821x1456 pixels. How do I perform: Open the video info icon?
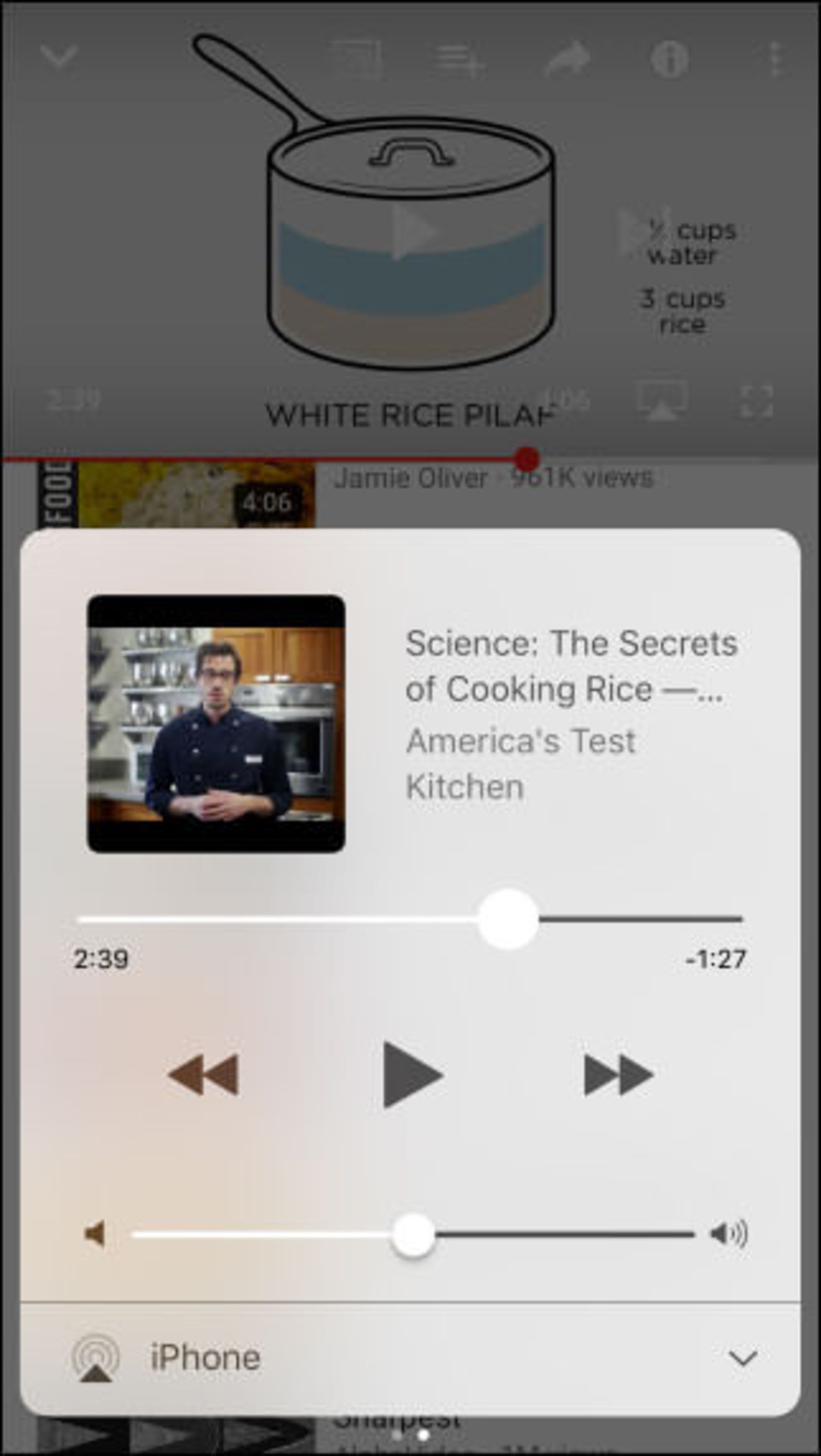pos(670,58)
